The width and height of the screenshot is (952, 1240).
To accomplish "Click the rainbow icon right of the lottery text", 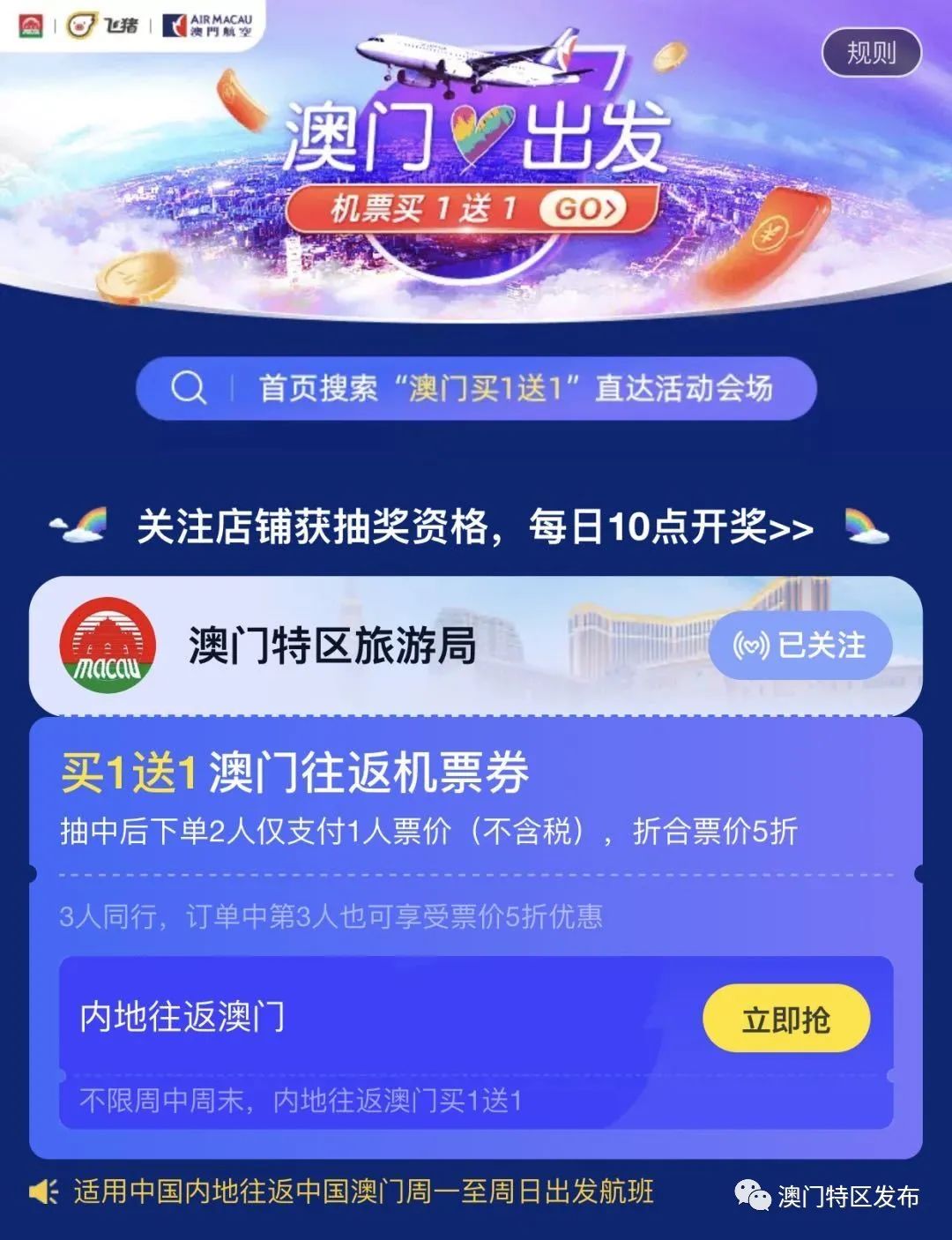I will pos(867,525).
